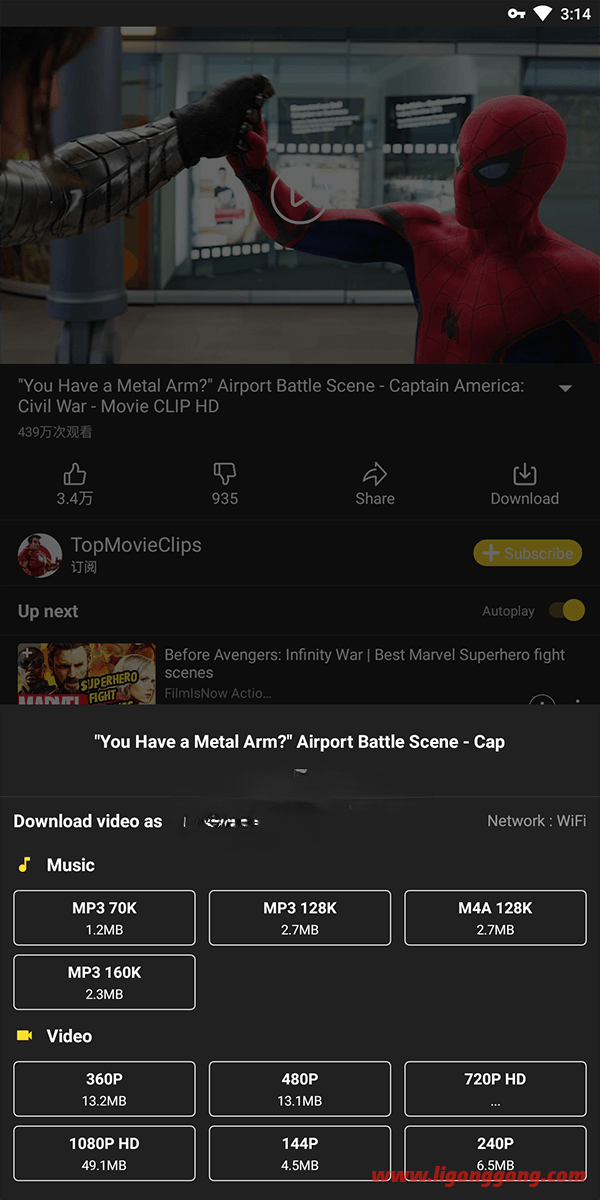Download as M4A 128K
The height and width of the screenshot is (1200, 600).
495,918
